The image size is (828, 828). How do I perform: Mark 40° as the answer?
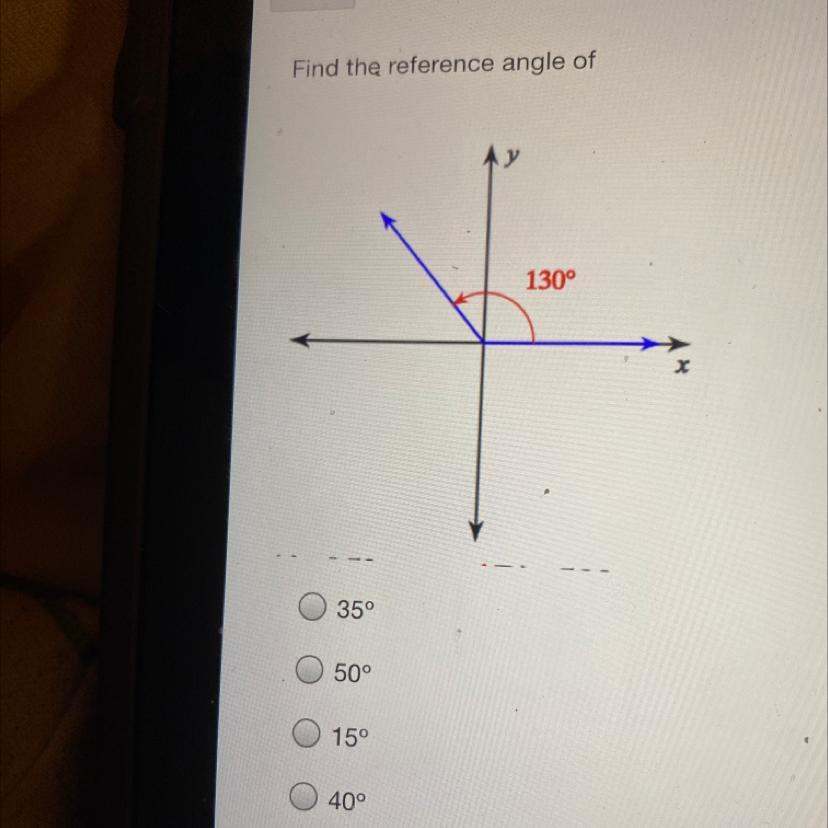coord(305,798)
